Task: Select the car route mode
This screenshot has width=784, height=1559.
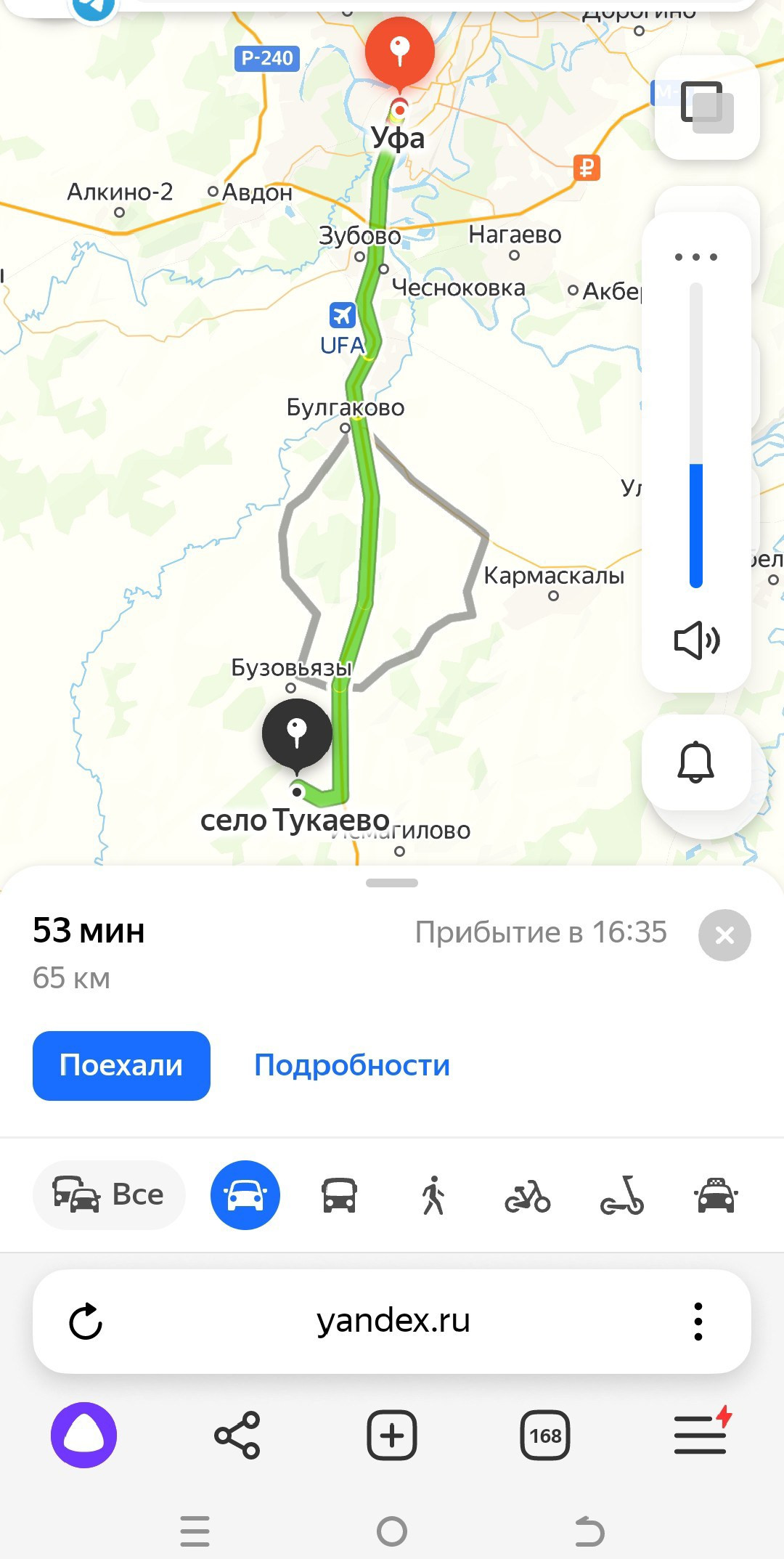Action: tap(245, 1194)
